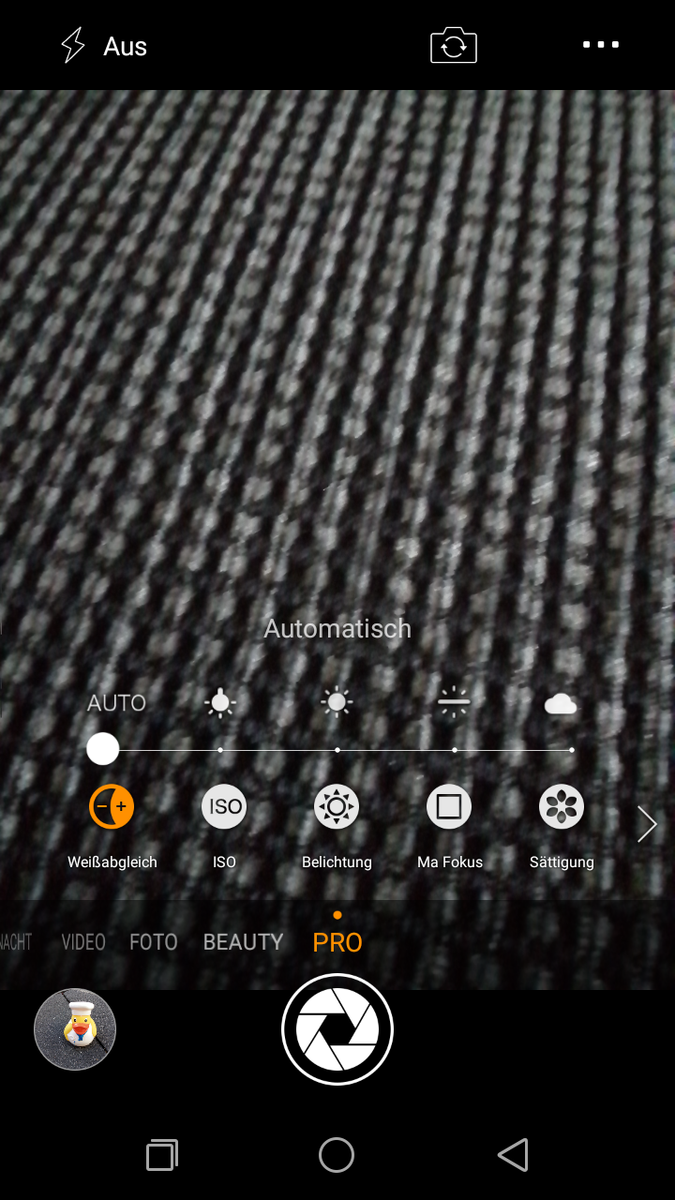The height and width of the screenshot is (1200, 675).
Task: Open the three-dot overflow menu
Action: tap(600, 45)
